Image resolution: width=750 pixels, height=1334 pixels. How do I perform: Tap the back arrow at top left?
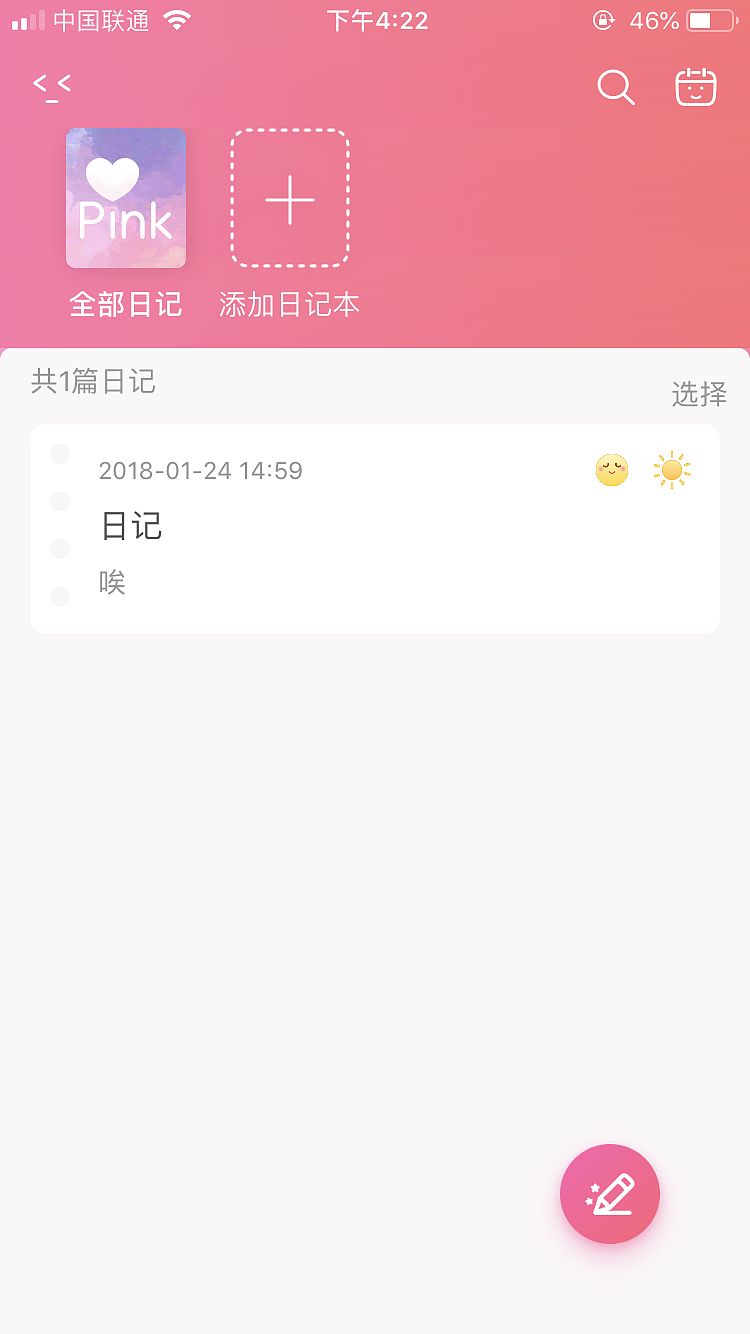[x=52, y=85]
